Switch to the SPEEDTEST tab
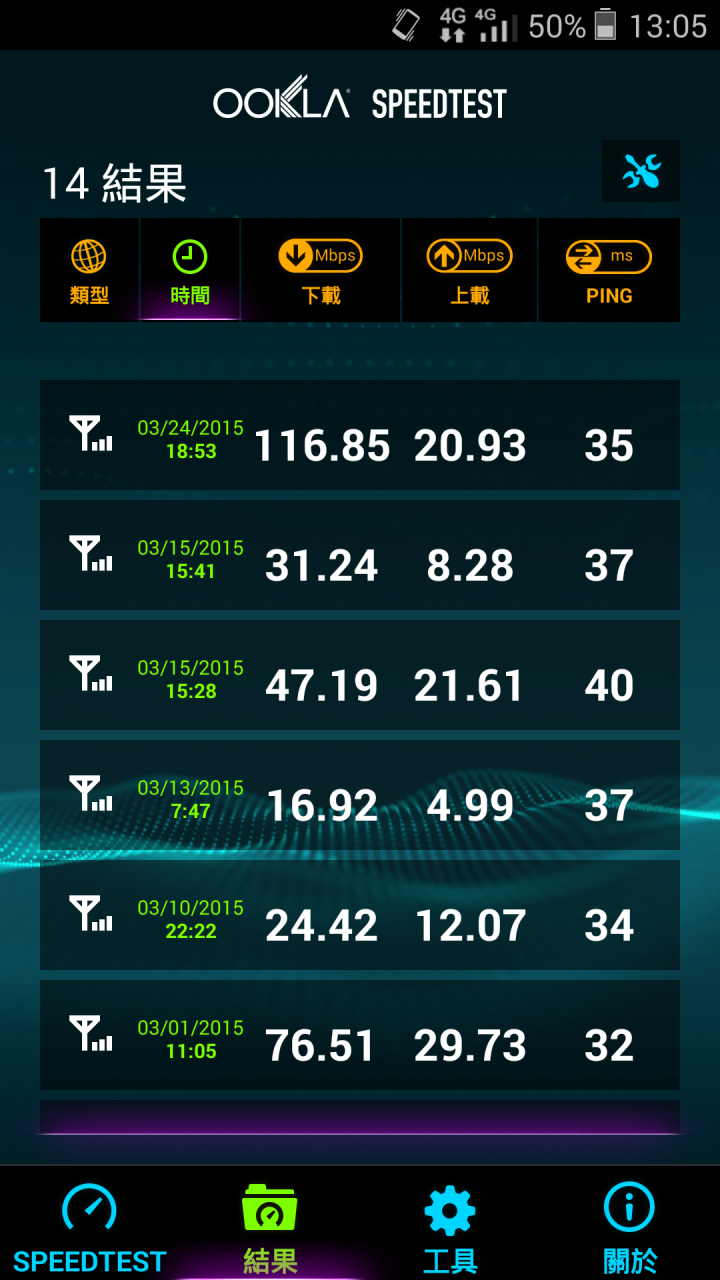Viewport: 720px width, 1280px height. pos(89,1225)
